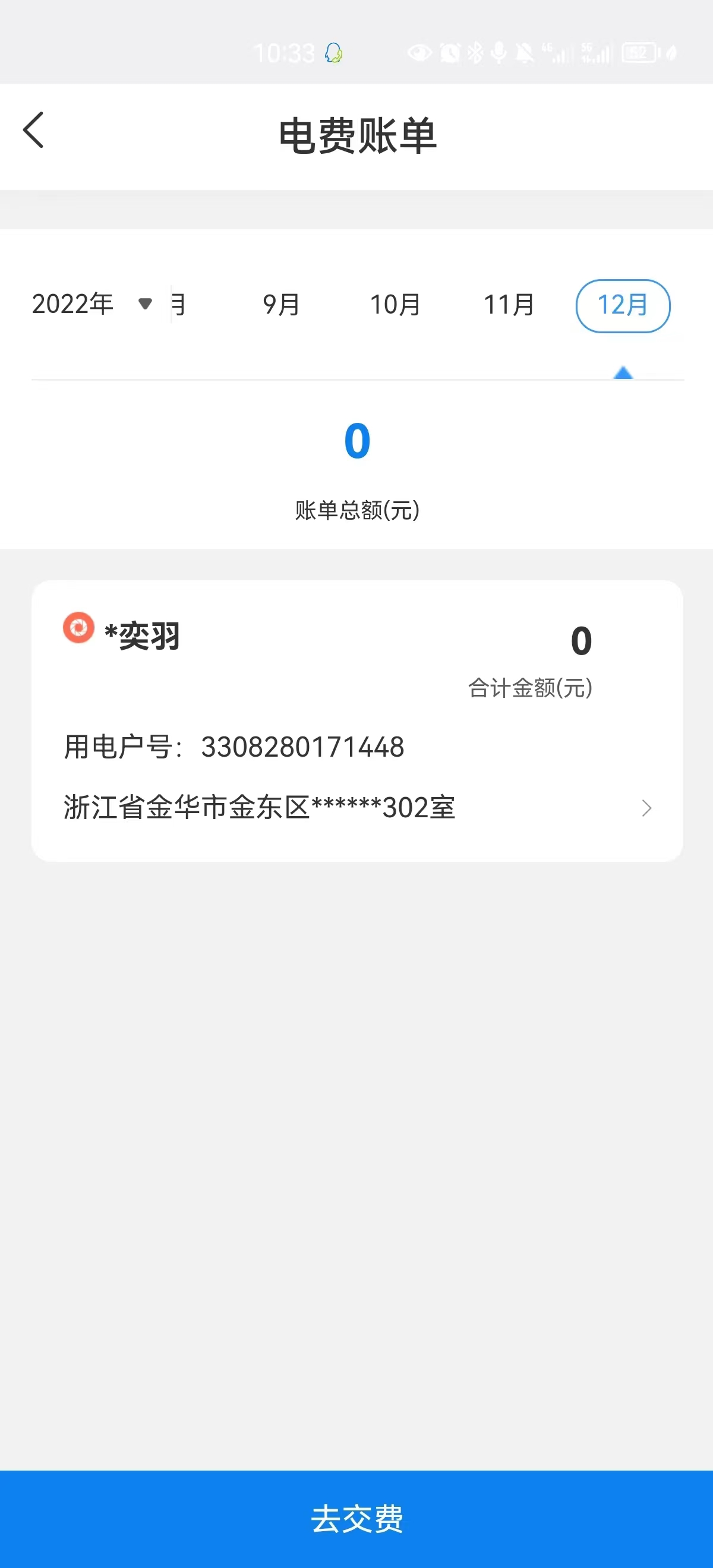Select the 10月 month tab

pos(395,305)
